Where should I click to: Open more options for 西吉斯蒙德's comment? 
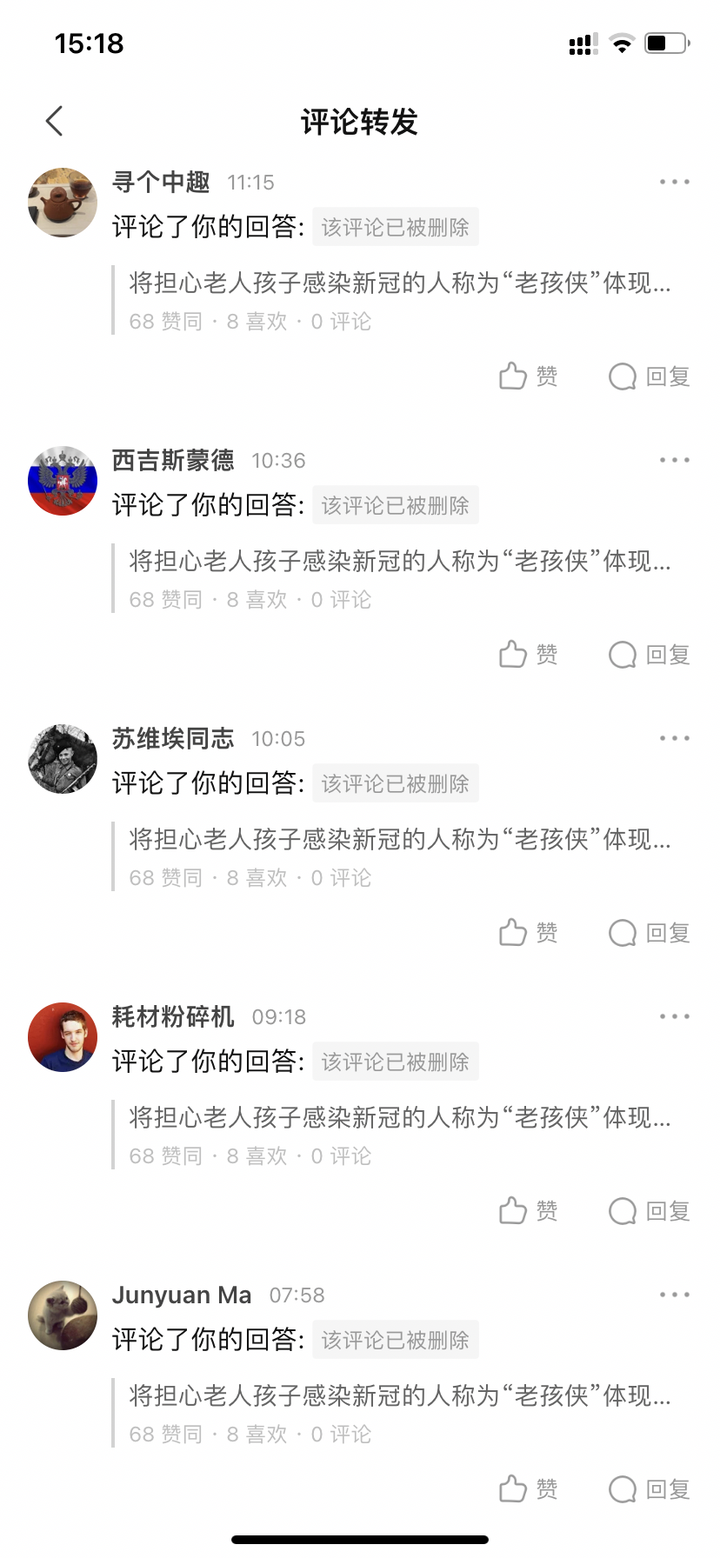pyautogui.click(x=674, y=460)
